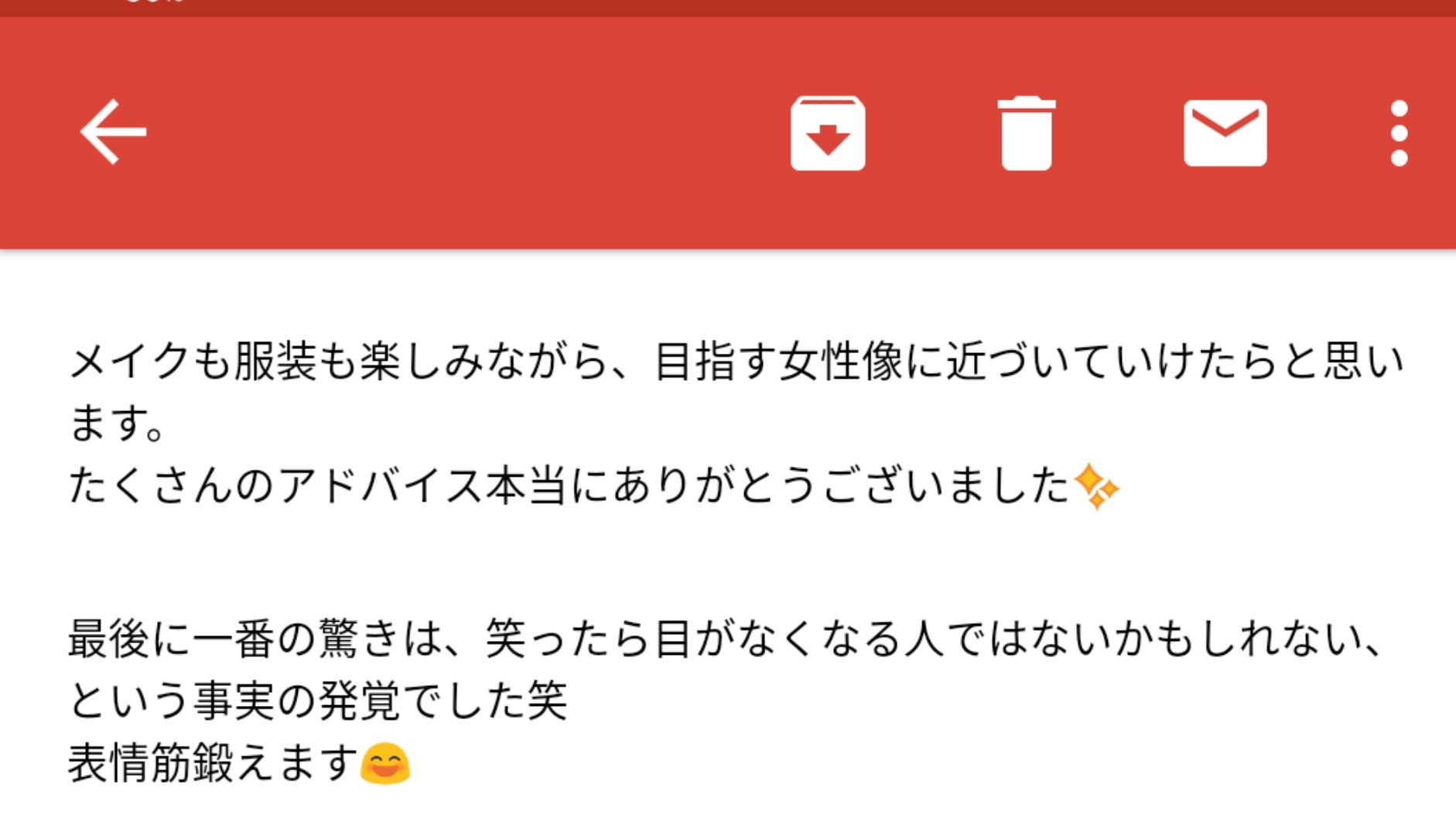Archive this email
The image size is (1456, 819).
[827, 133]
